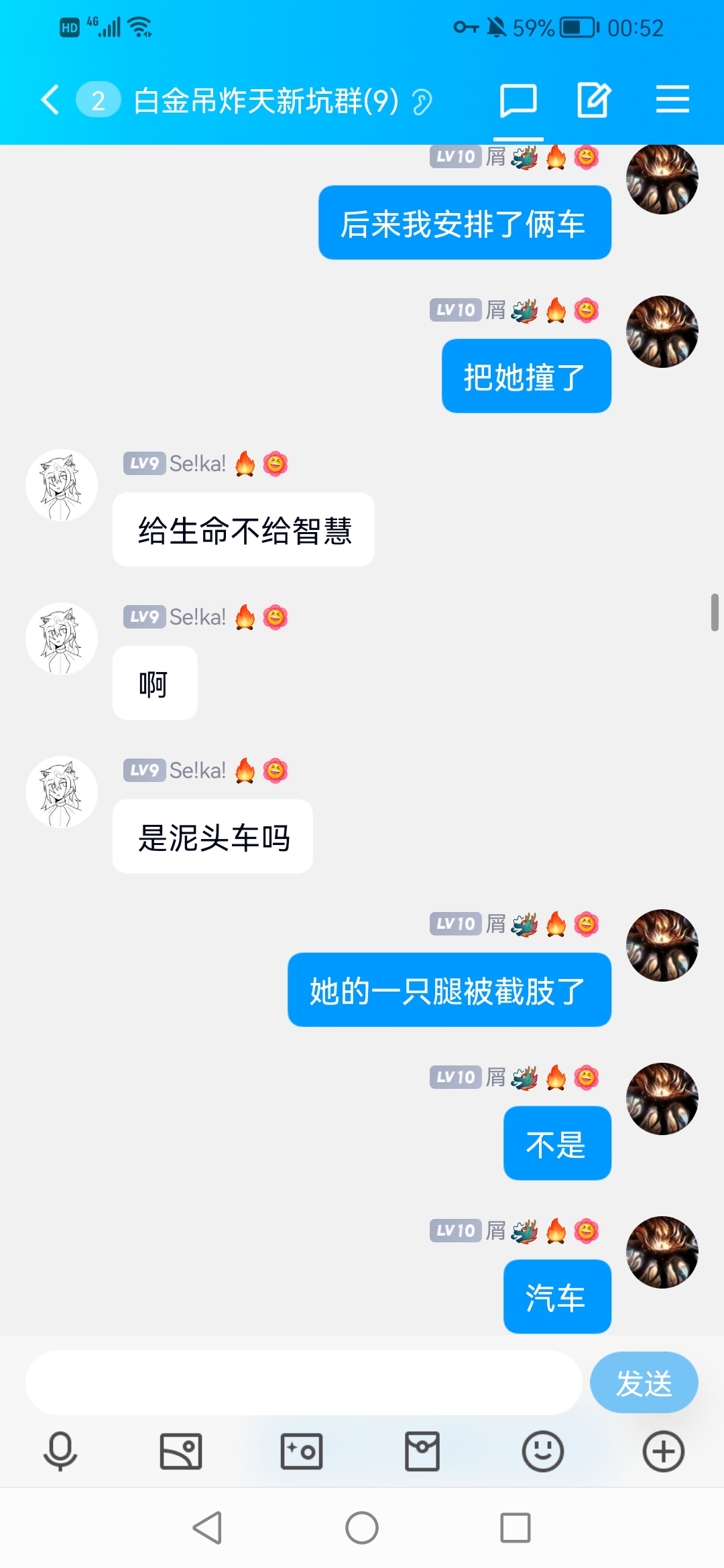Open the photo gallery picker
The image size is (724, 1568).
tap(181, 1451)
